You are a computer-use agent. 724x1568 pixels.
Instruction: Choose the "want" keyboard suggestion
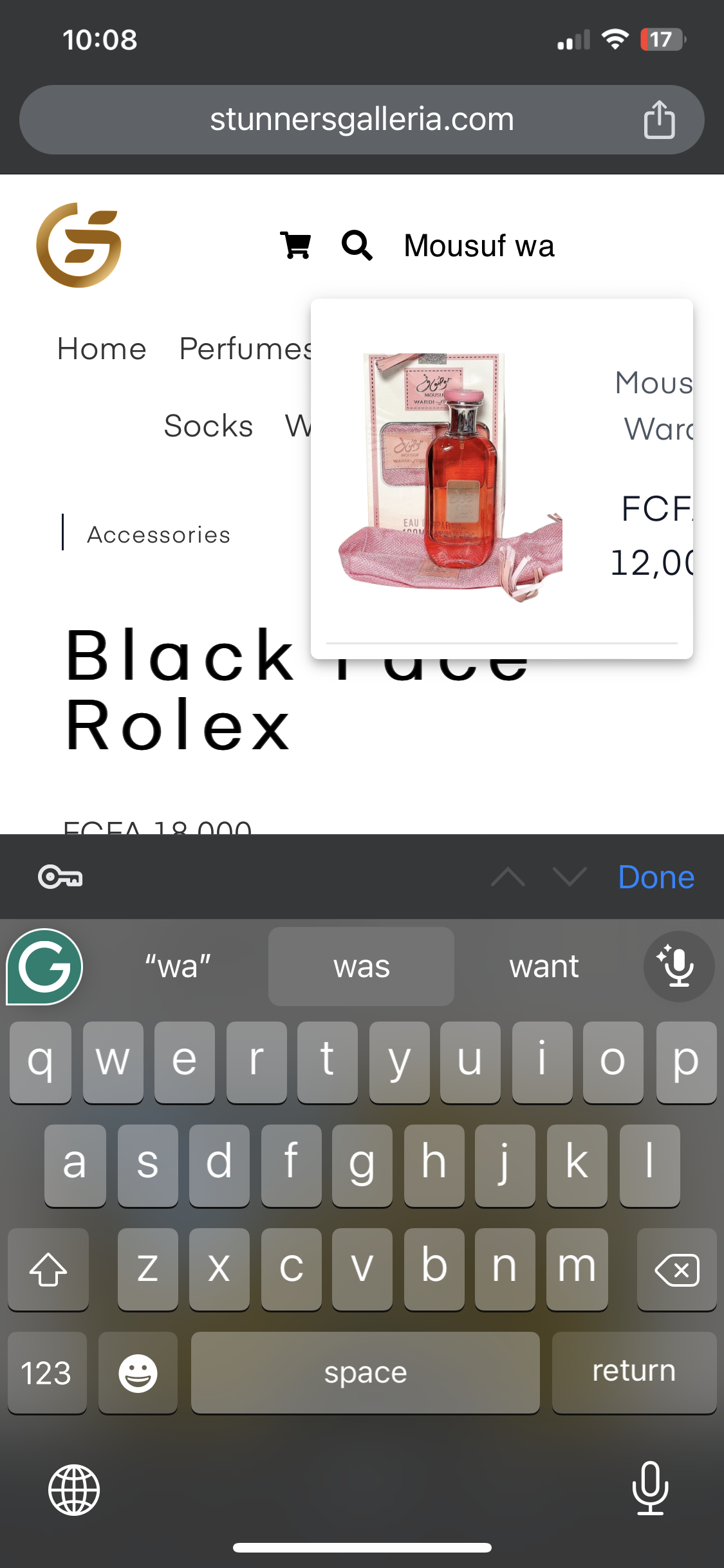tap(544, 967)
